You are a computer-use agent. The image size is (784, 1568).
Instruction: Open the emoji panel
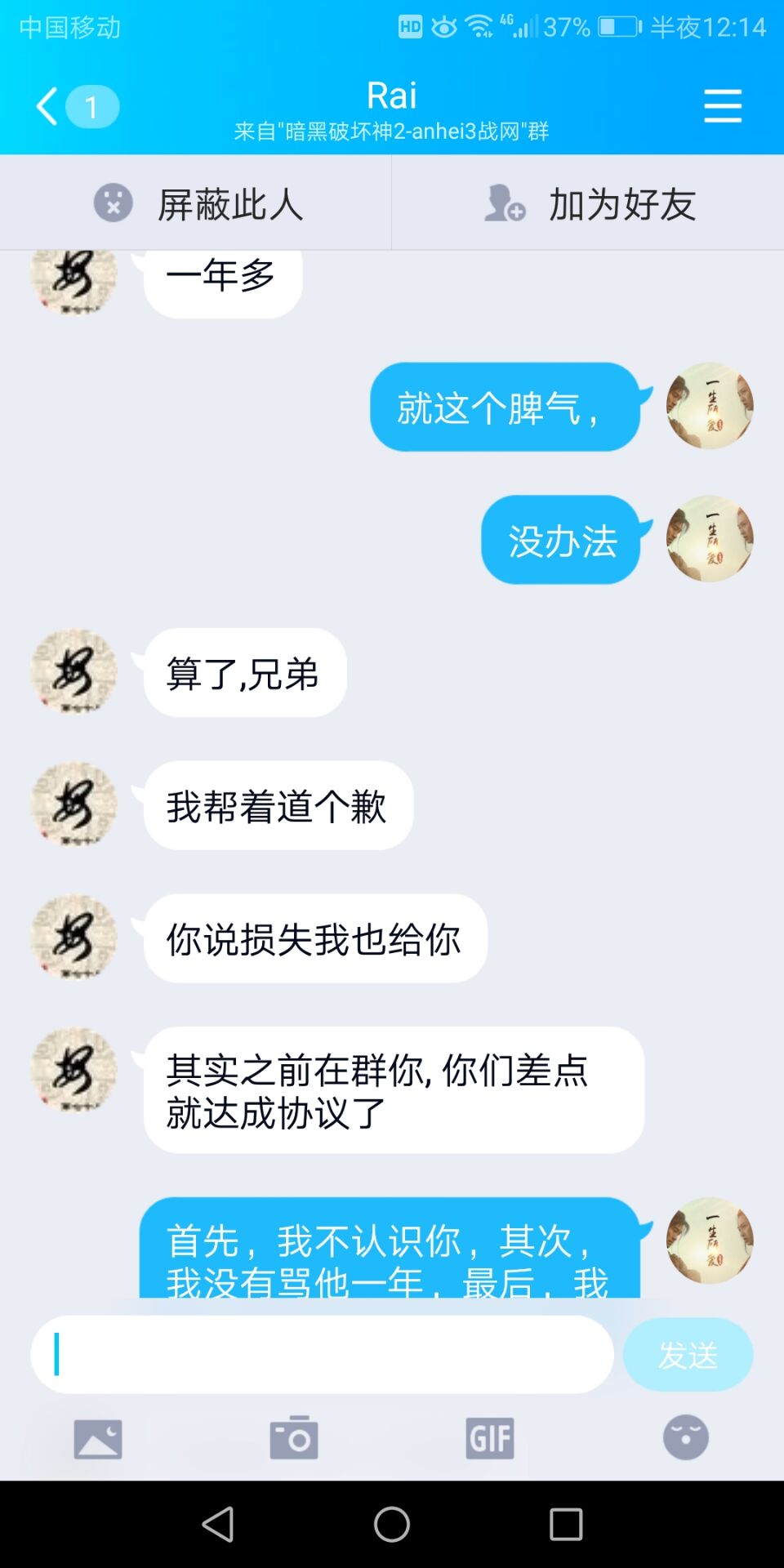tap(686, 1438)
